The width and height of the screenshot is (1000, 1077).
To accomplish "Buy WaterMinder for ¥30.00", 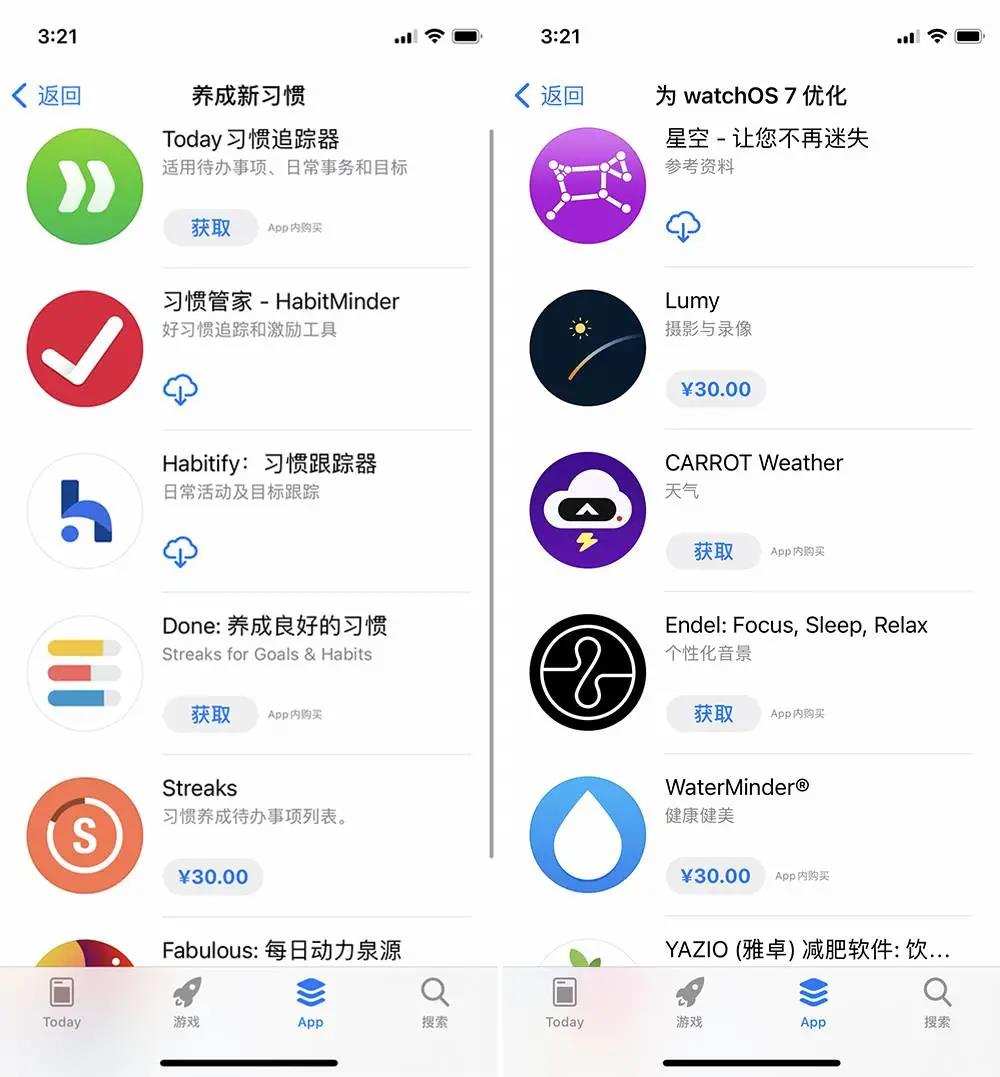I will pyautogui.click(x=715, y=876).
